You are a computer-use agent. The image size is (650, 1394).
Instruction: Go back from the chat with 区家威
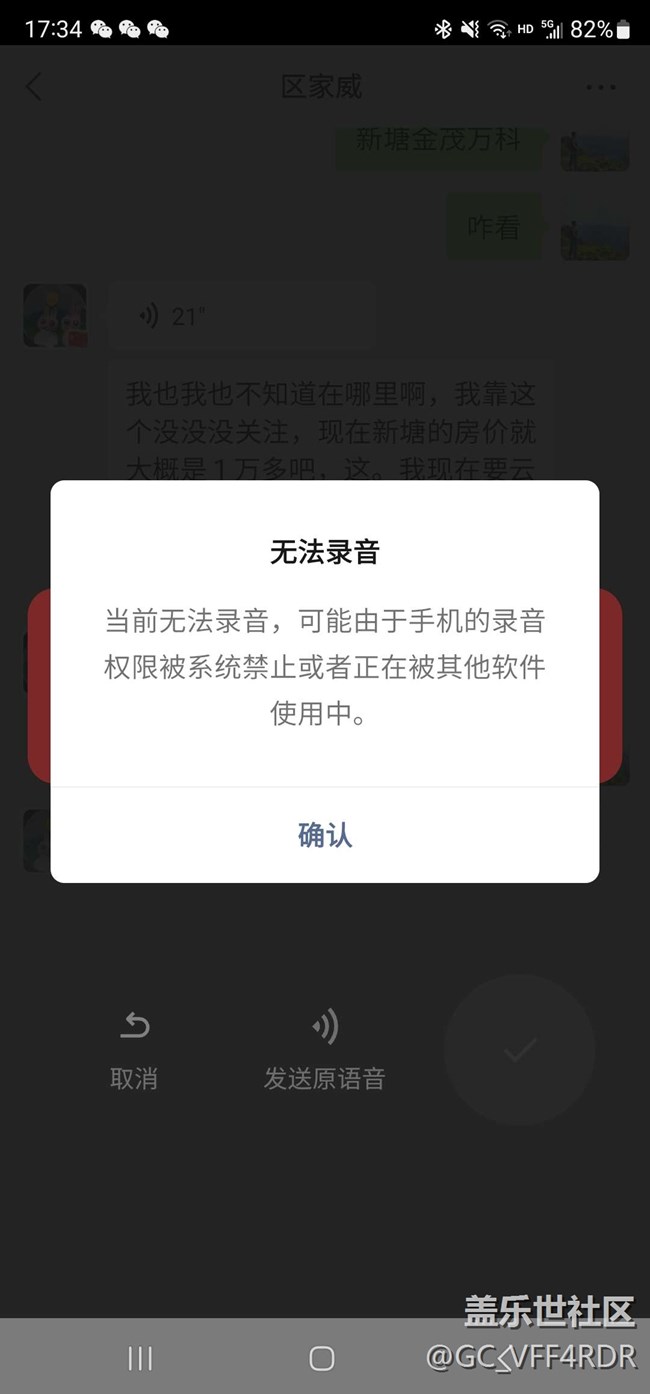point(34,87)
